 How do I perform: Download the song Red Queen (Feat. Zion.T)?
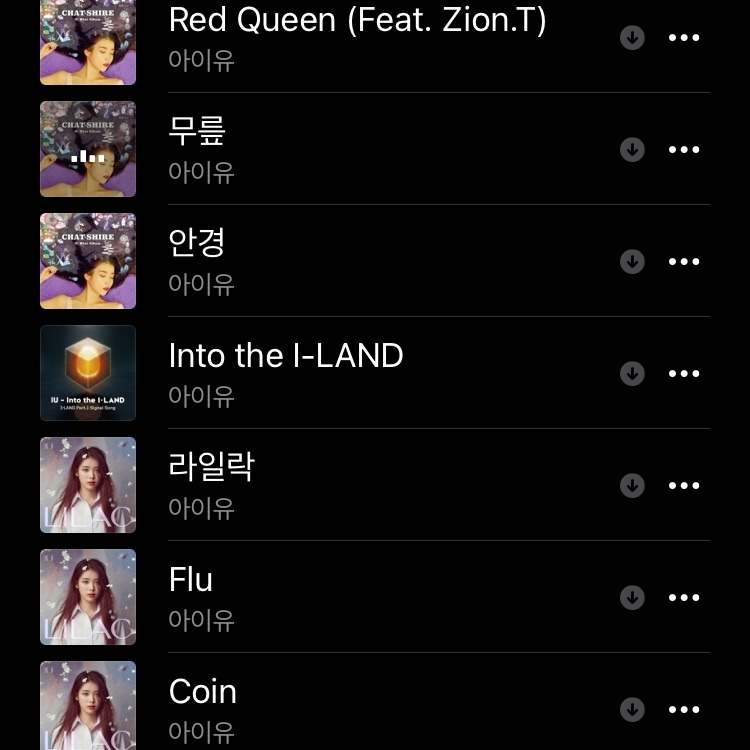(632, 38)
